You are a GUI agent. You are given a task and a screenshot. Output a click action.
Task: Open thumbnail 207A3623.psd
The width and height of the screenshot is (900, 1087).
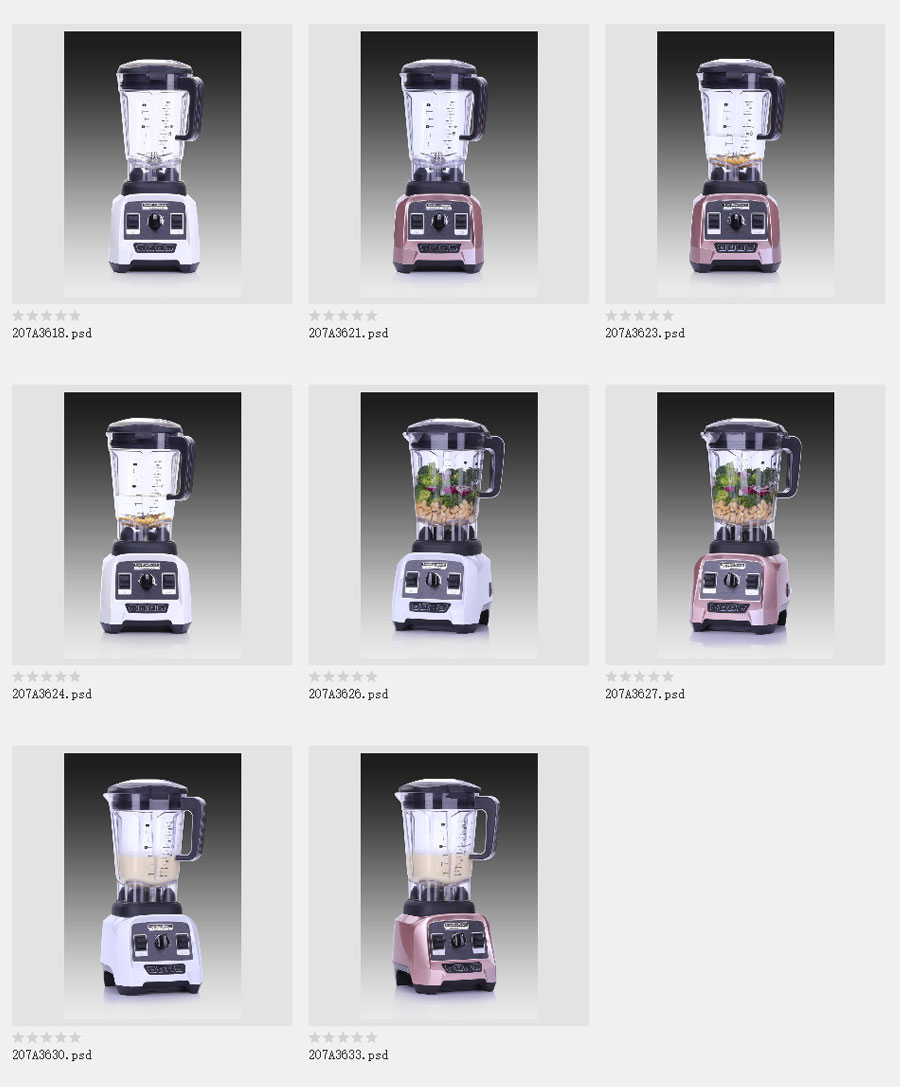click(x=745, y=164)
